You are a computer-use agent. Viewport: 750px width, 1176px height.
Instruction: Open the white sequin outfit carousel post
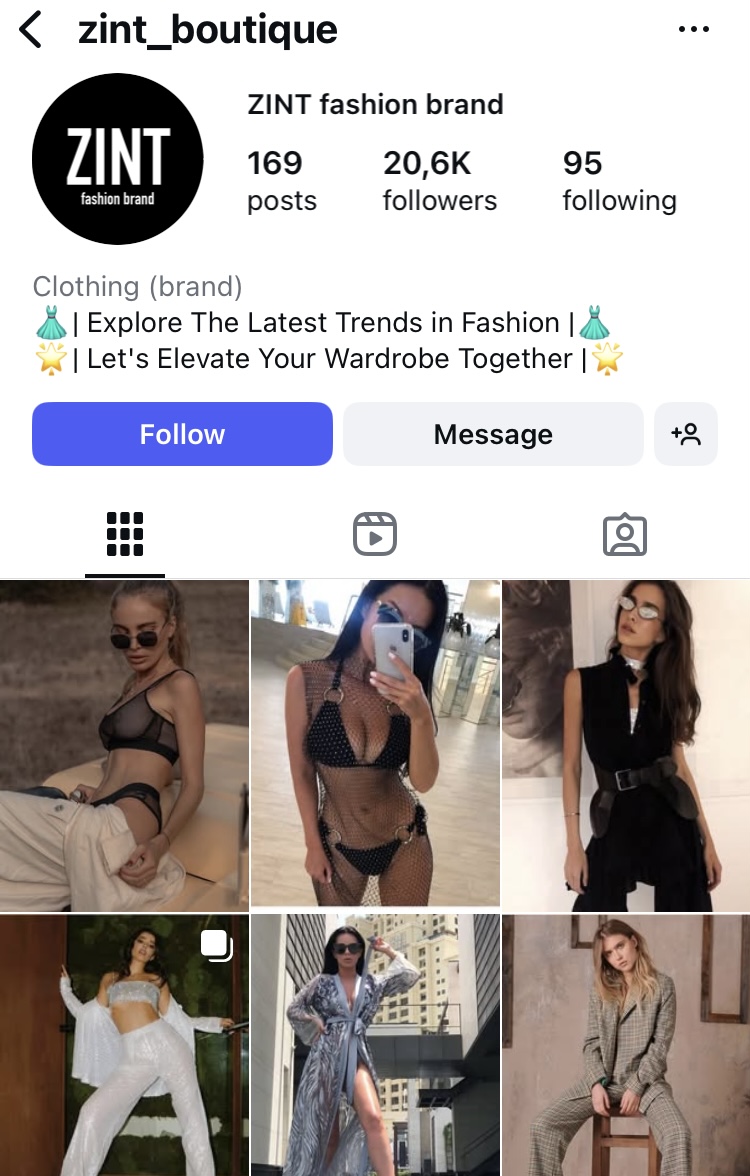(x=124, y=1045)
